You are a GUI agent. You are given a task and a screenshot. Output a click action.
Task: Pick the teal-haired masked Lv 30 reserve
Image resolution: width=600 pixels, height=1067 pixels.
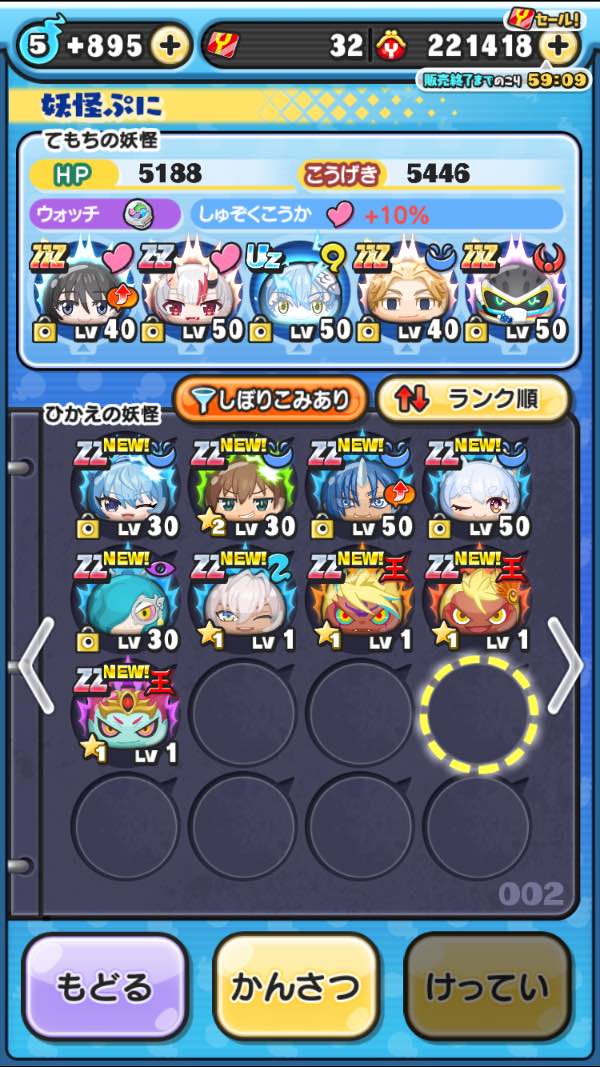125,600
